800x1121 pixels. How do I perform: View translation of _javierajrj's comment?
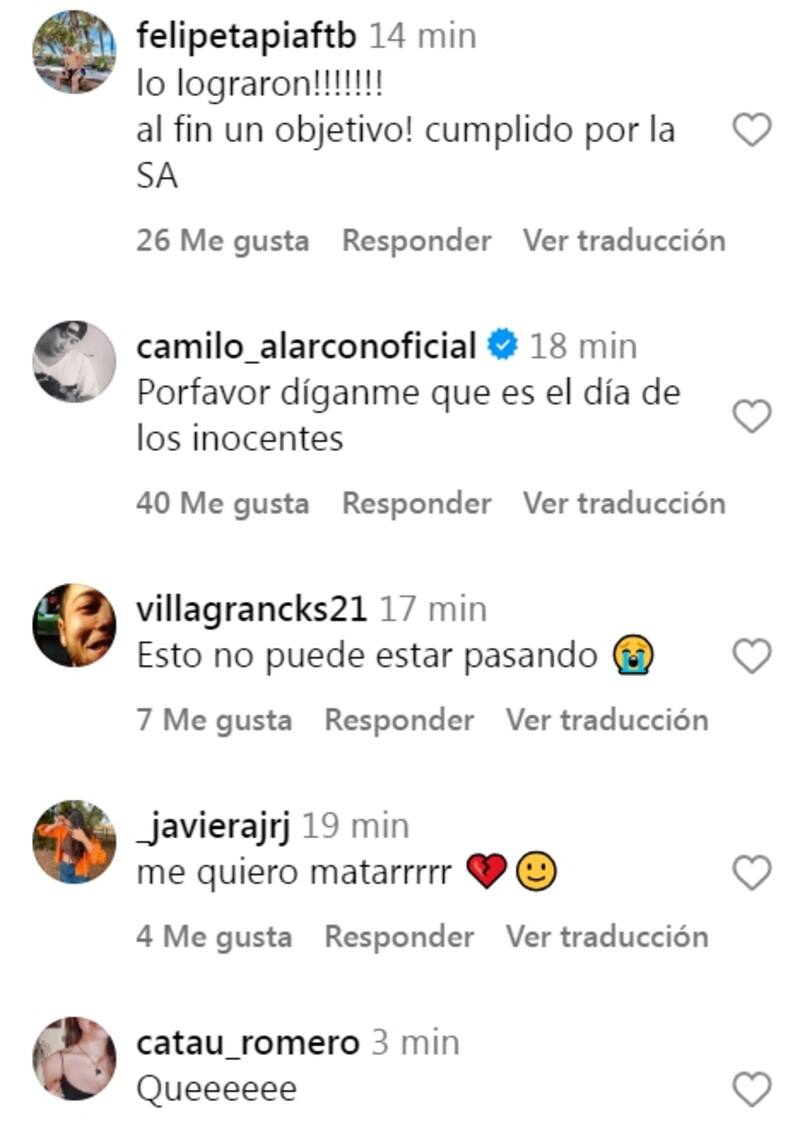tap(606, 937)
